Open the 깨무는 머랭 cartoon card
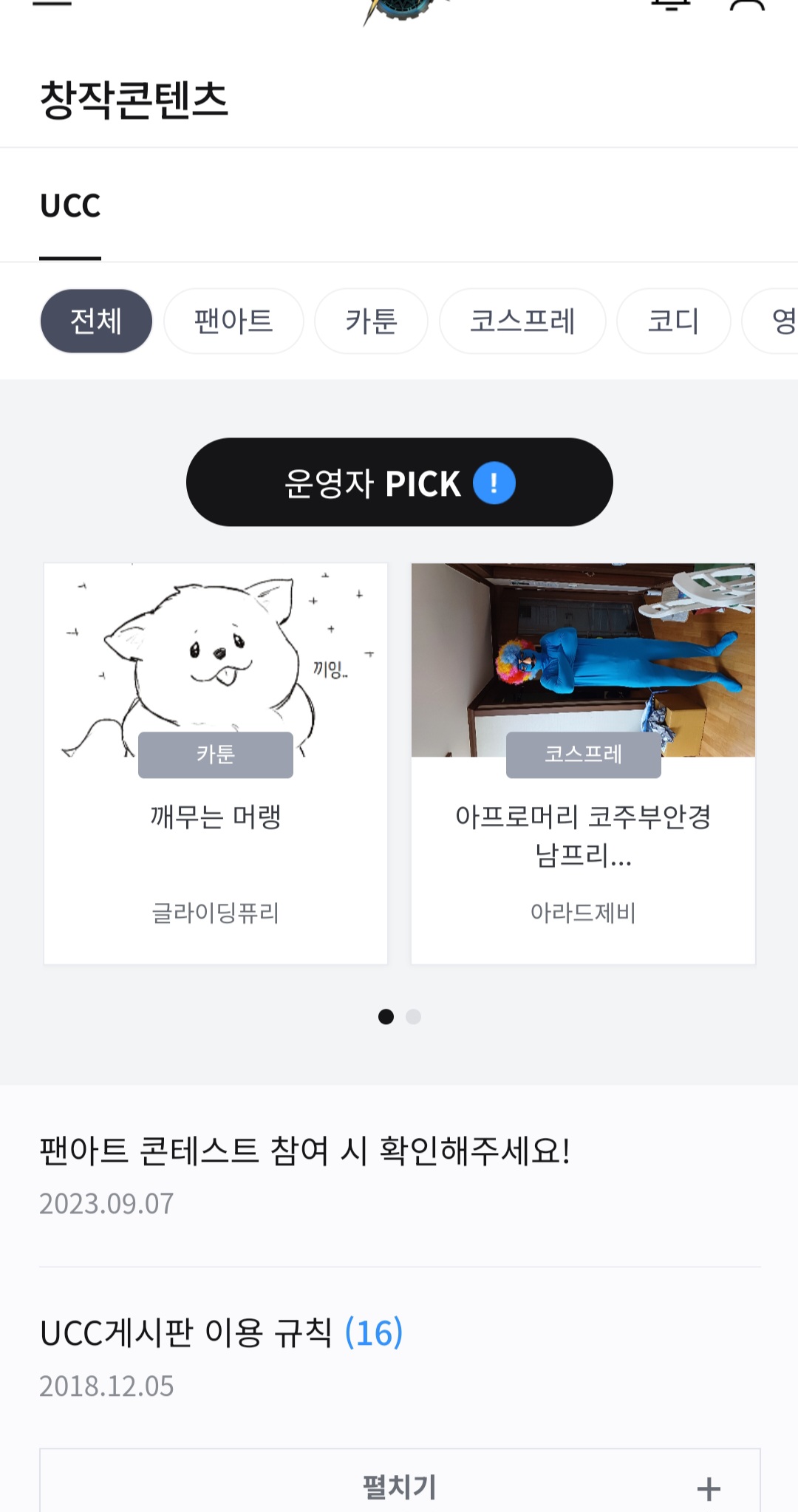This screenshot has width=798, height=1512. point(216,763)
